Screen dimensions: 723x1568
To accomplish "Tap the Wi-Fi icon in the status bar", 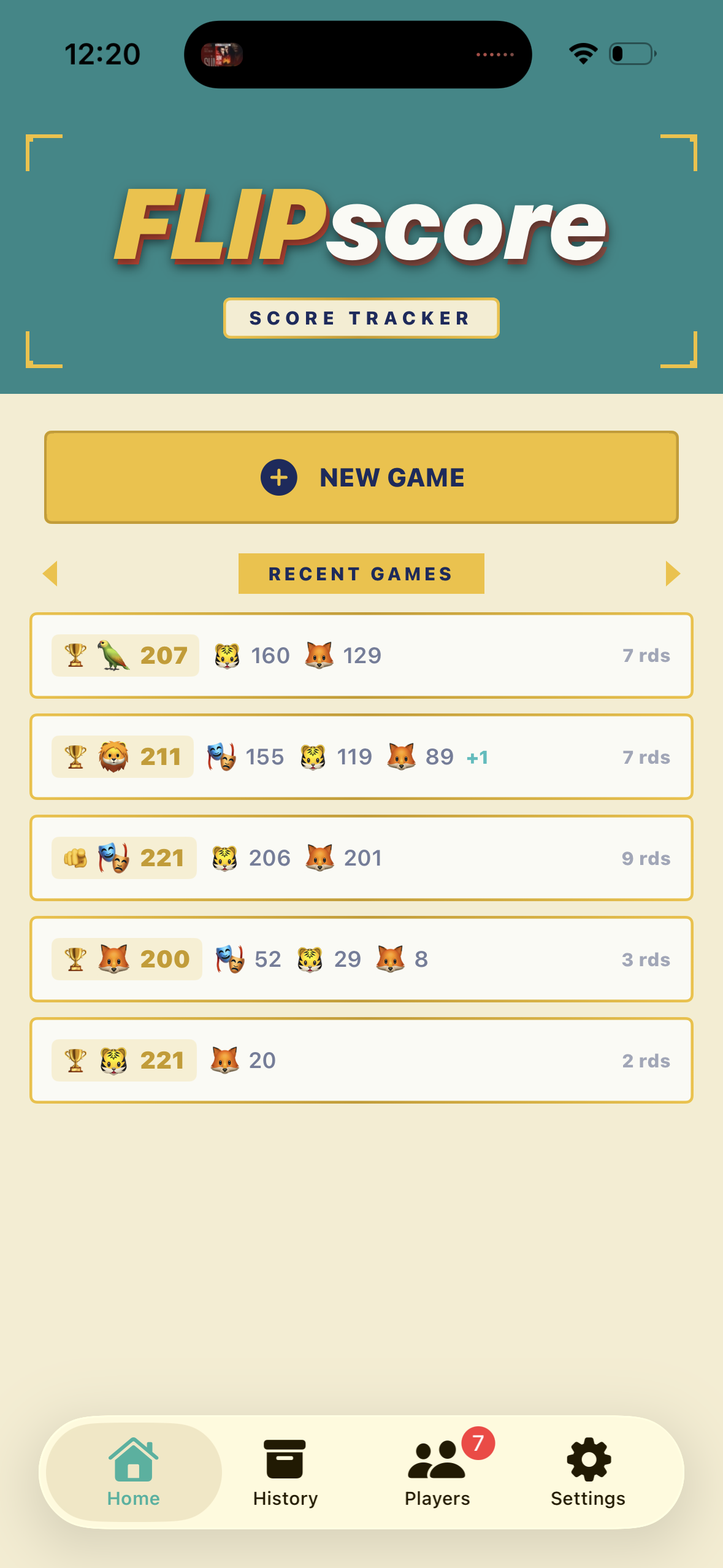I will pos(583,54).
